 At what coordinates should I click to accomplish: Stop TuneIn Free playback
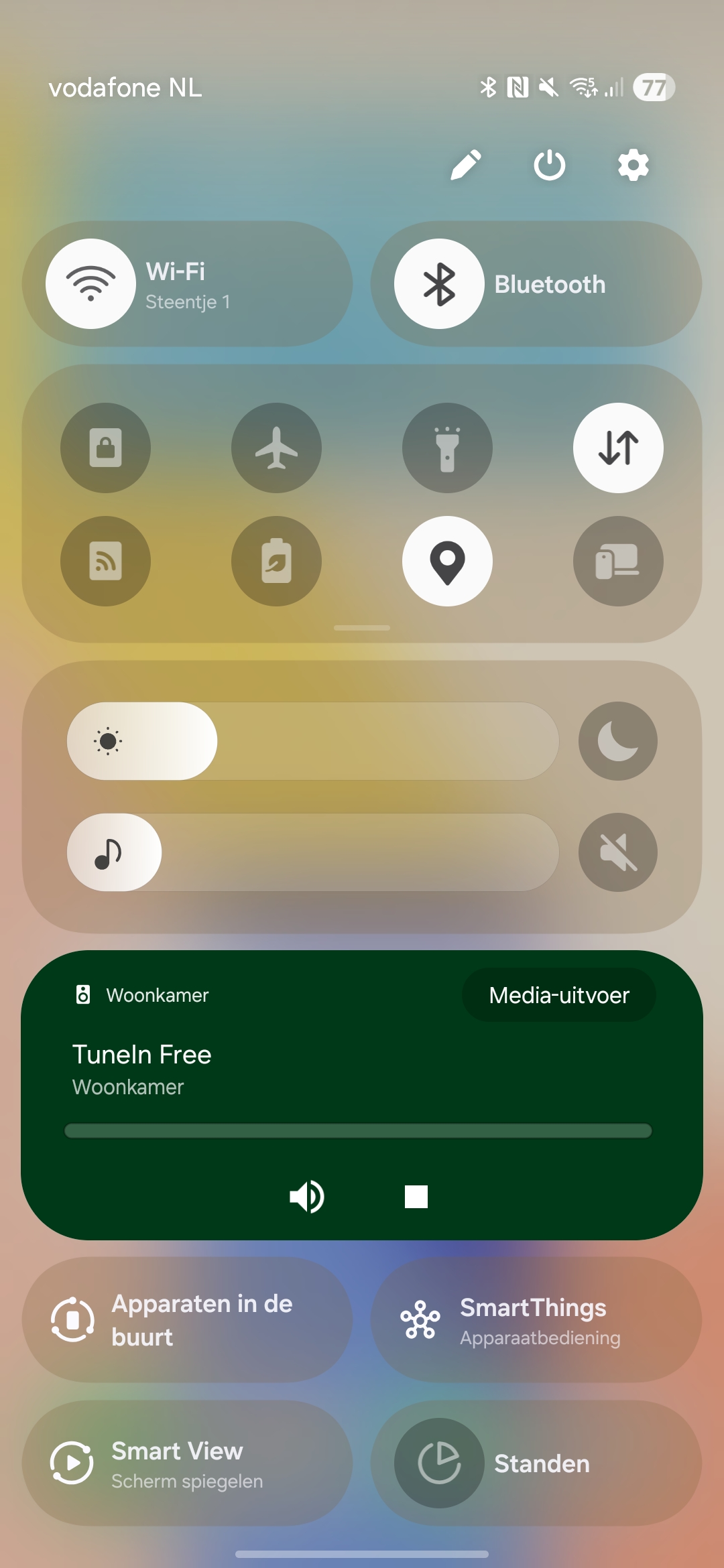[x=416, y=1196]
